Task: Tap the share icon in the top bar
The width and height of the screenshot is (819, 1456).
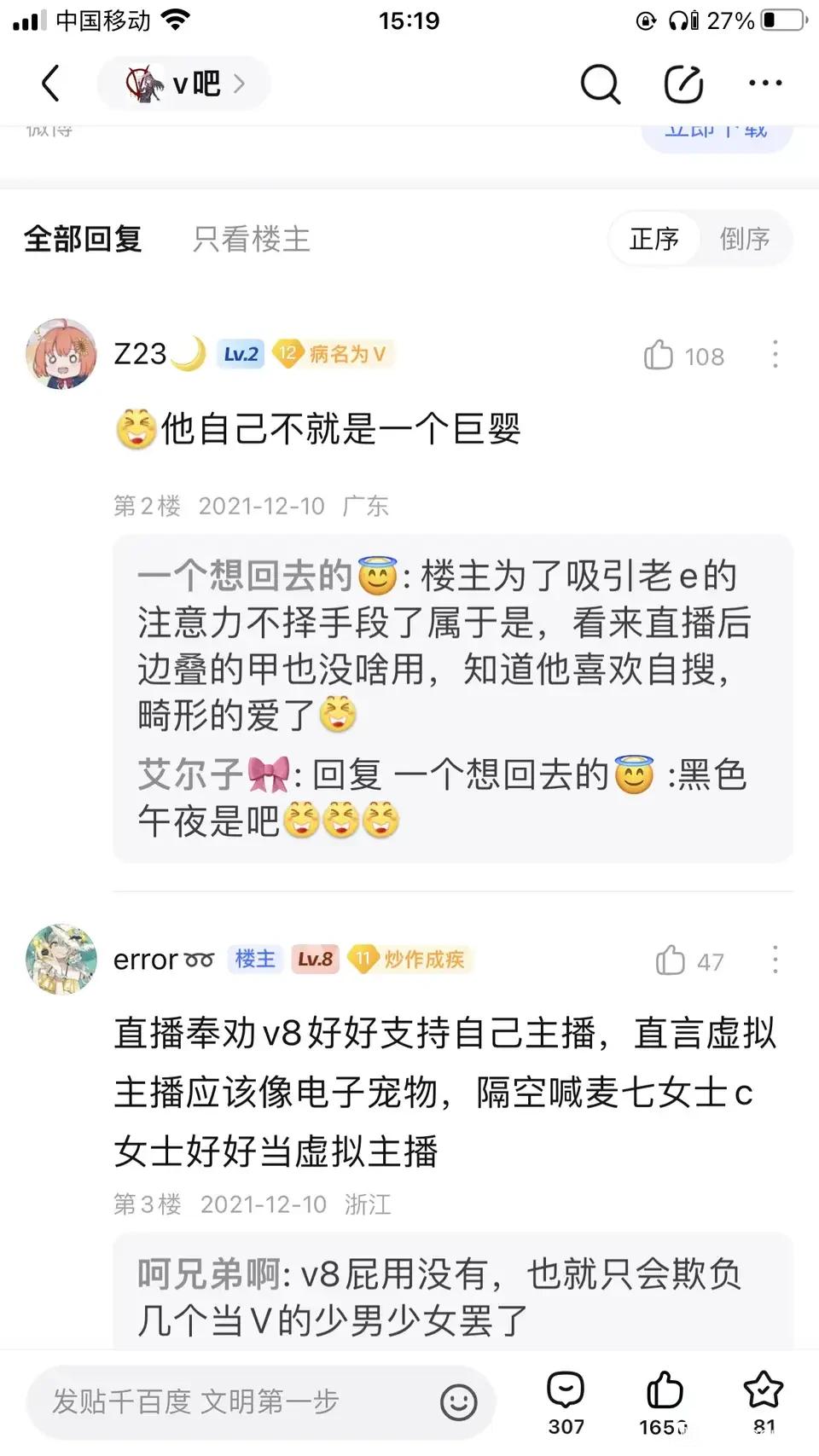Action: (x=683, y=84)
